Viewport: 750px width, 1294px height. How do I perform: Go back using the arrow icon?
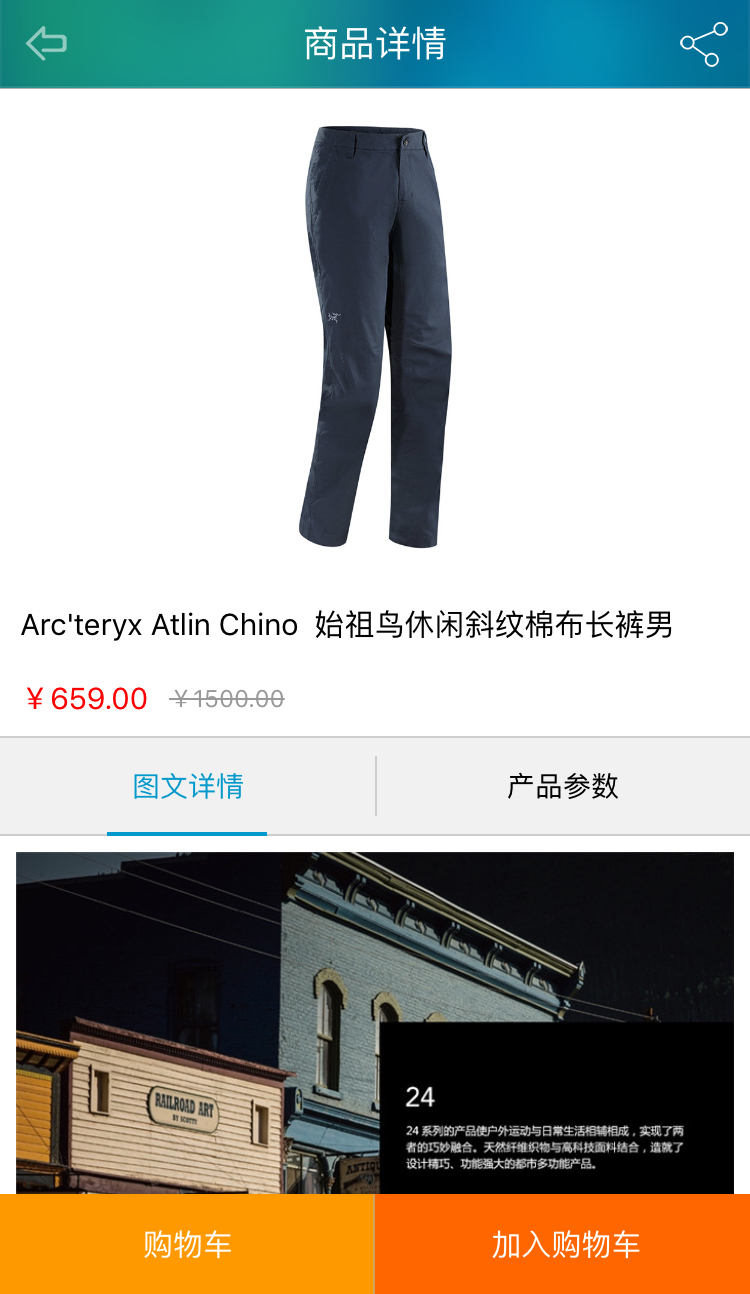46,44
